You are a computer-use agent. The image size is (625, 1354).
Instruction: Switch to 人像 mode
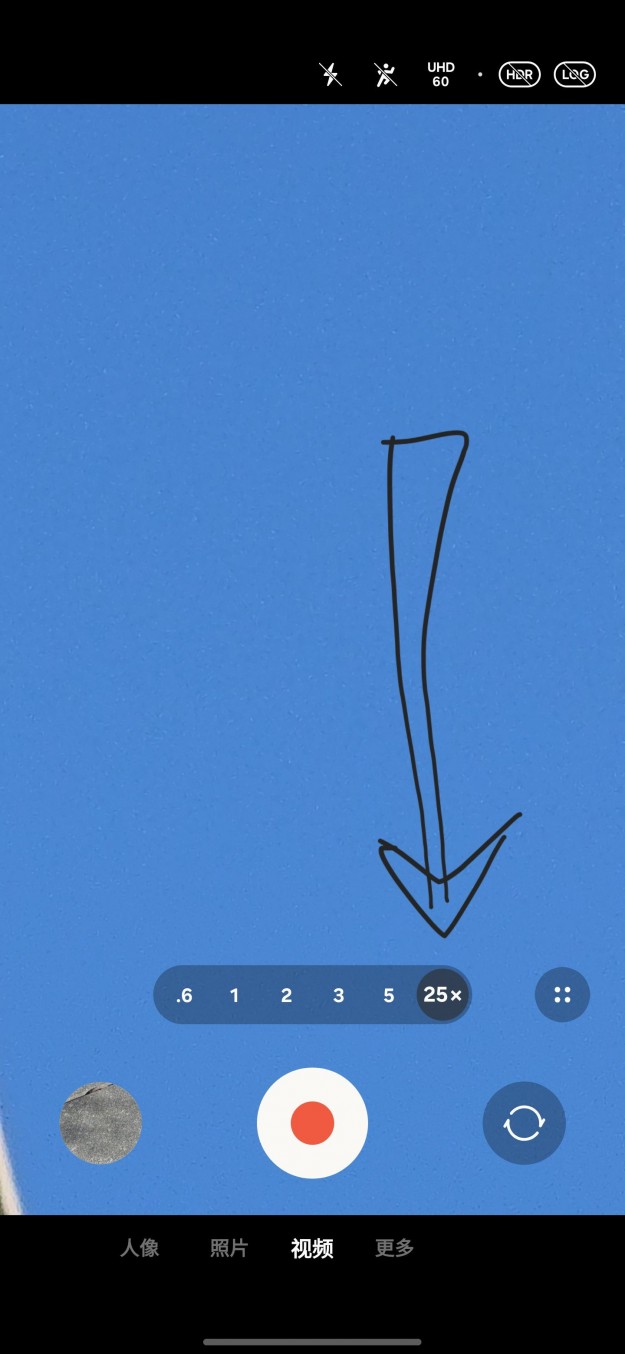coord(140,1248)
